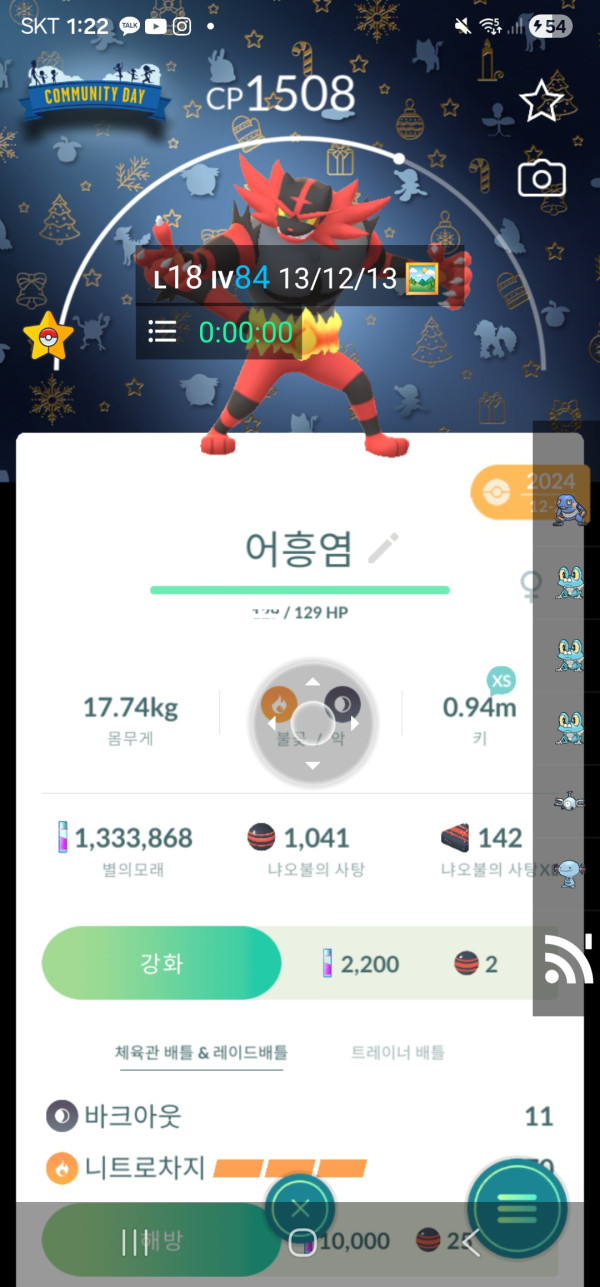
Task: Tap the 해방 unlock move button
Action: [x=162, y=1240]
